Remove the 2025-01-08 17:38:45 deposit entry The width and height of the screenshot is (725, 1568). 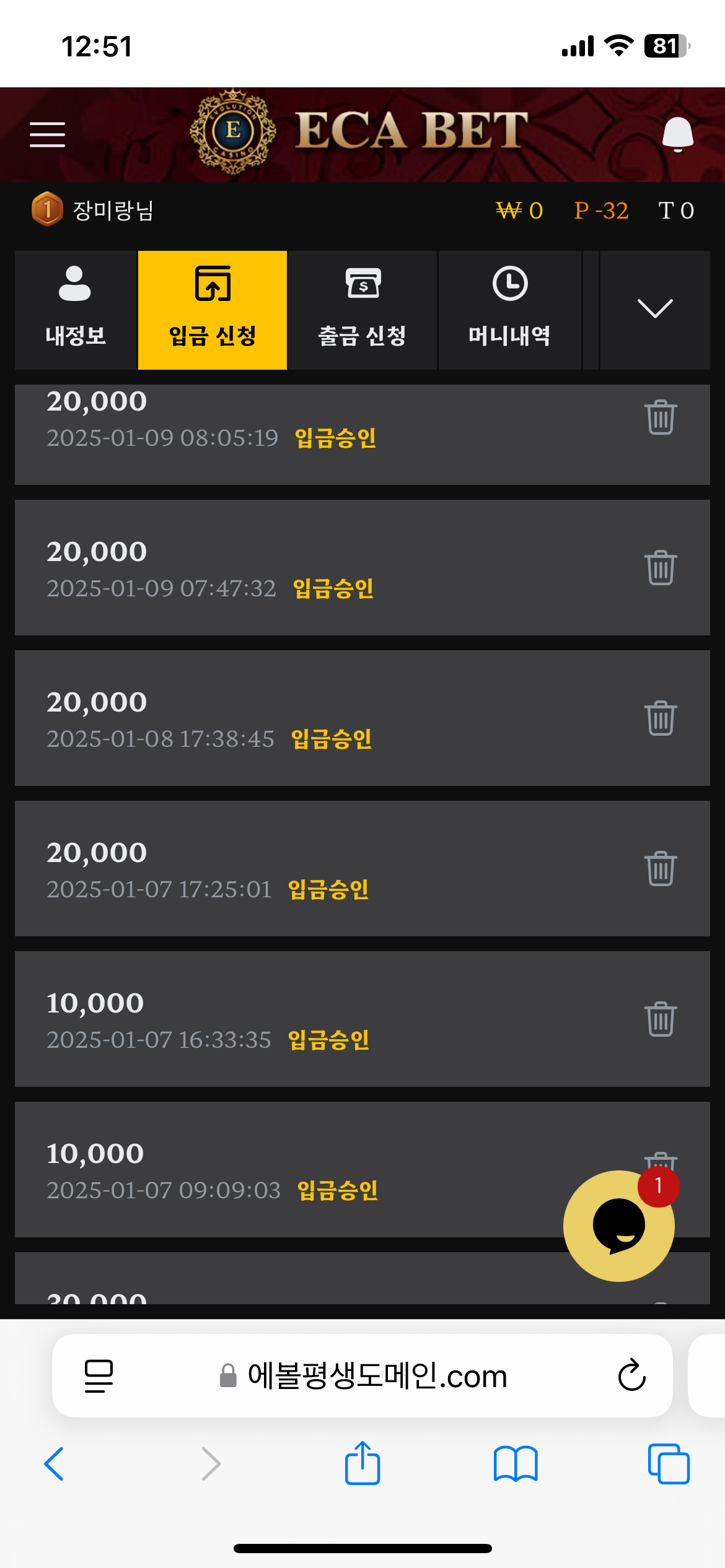pos(661,718)
